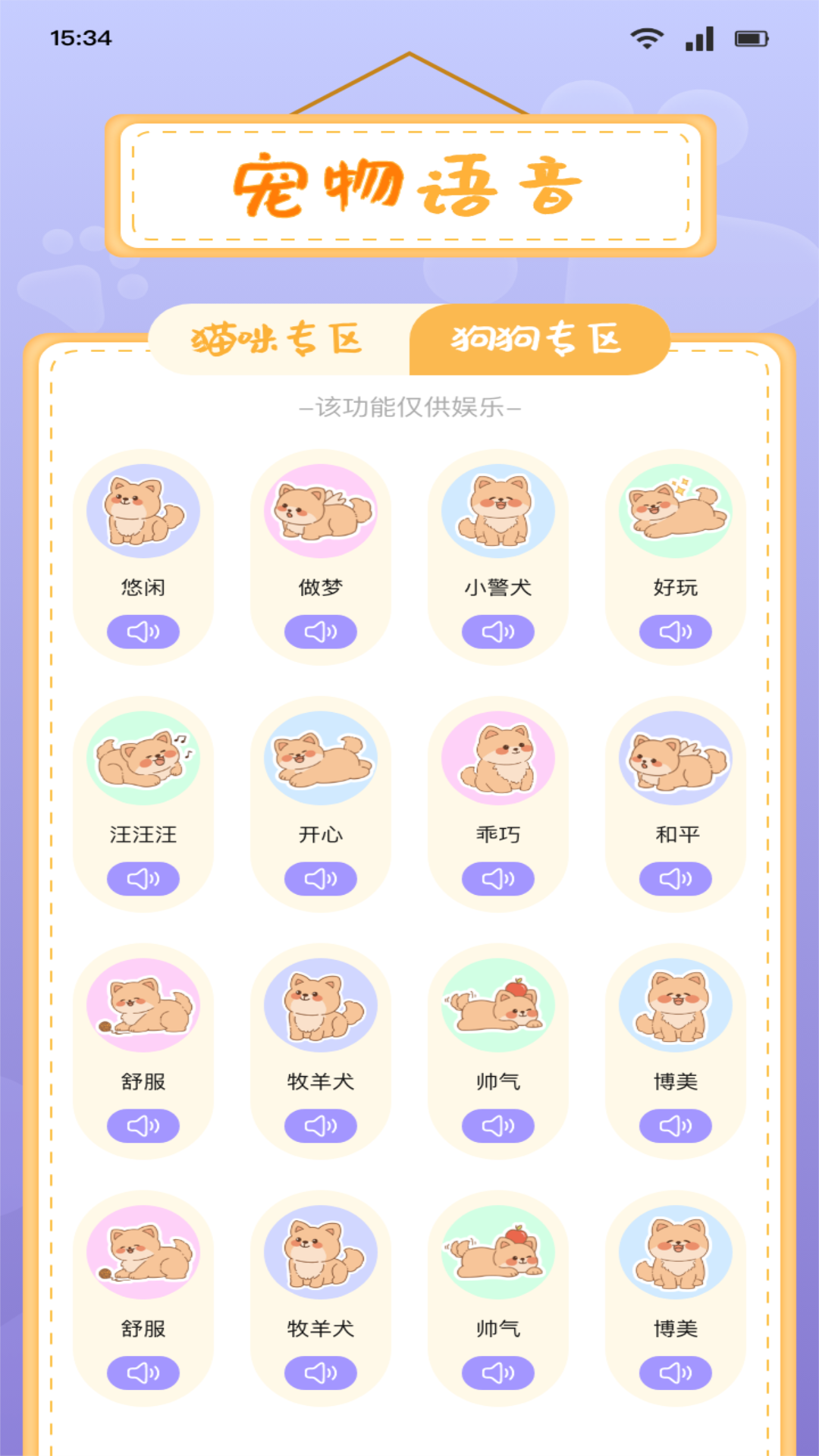Tap the 帅气 puppy with apple image

coord(498,1004)
